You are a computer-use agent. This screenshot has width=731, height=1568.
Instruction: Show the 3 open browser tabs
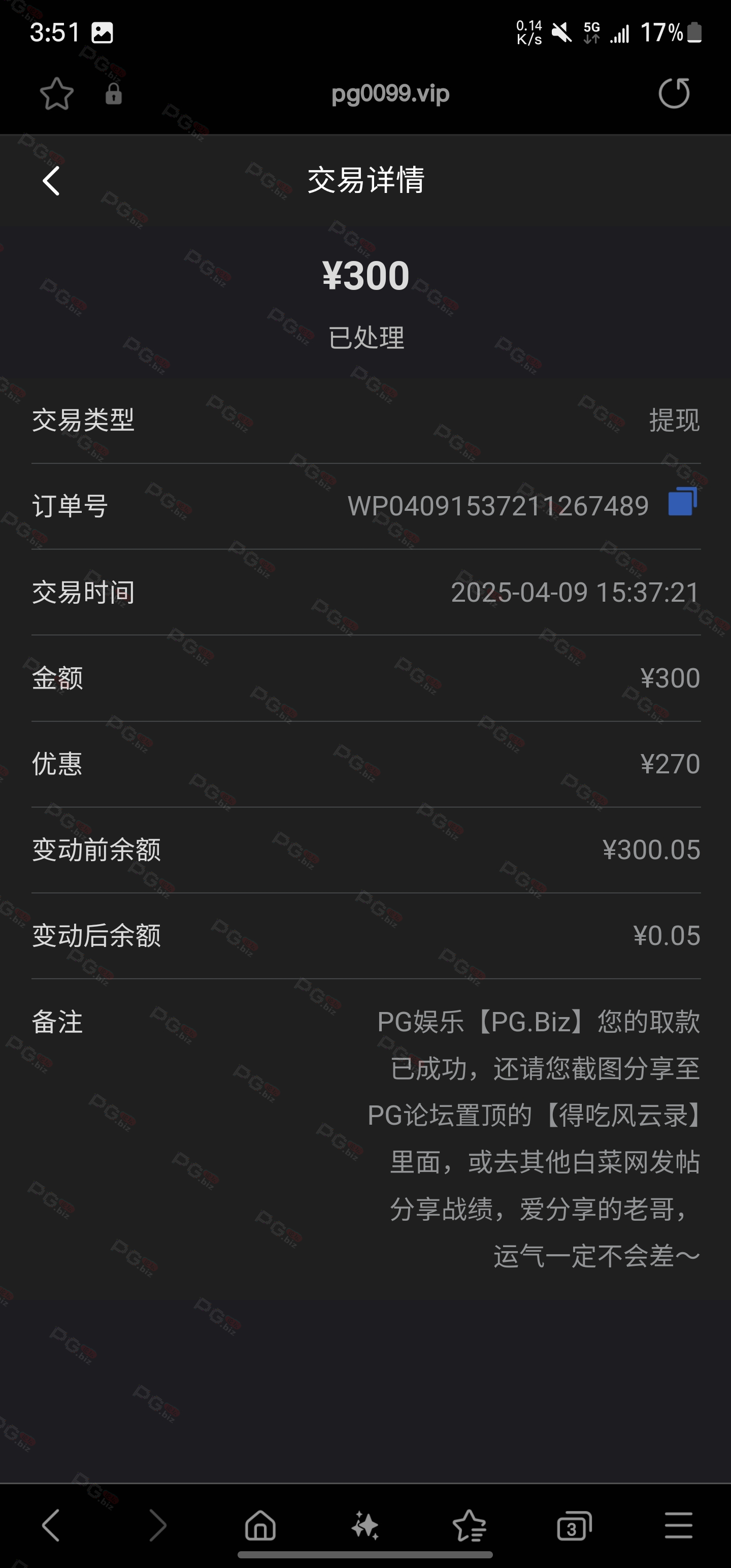[x=574, y=1525]
